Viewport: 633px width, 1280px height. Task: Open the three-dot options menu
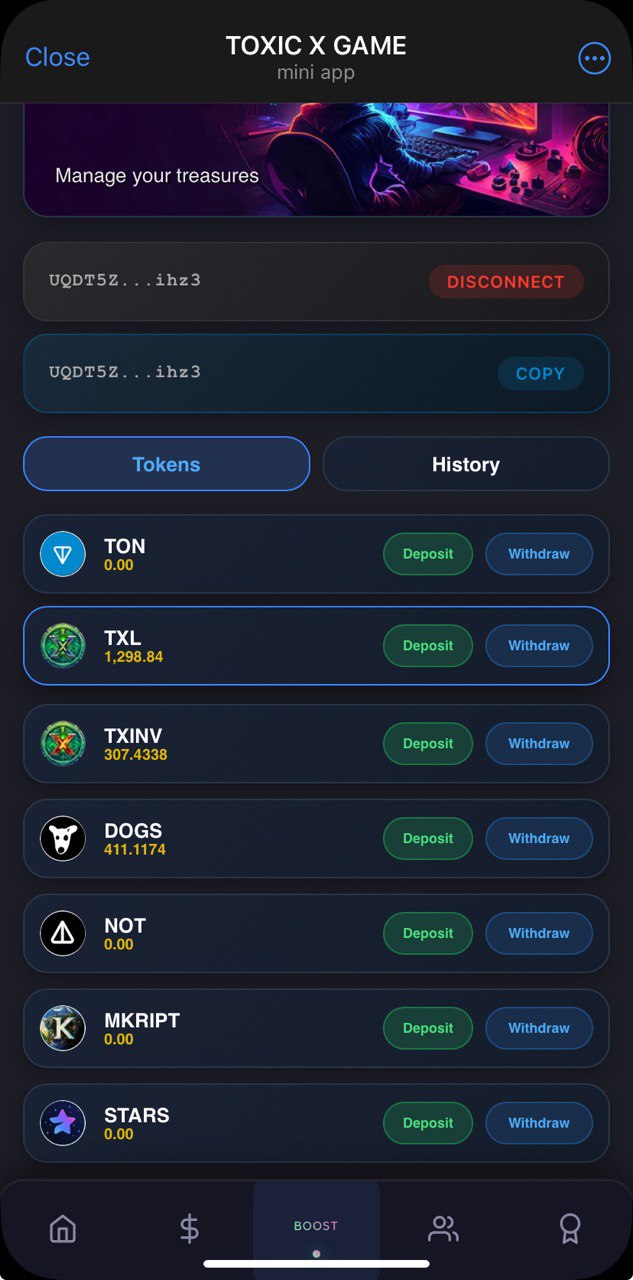[594, 58]
